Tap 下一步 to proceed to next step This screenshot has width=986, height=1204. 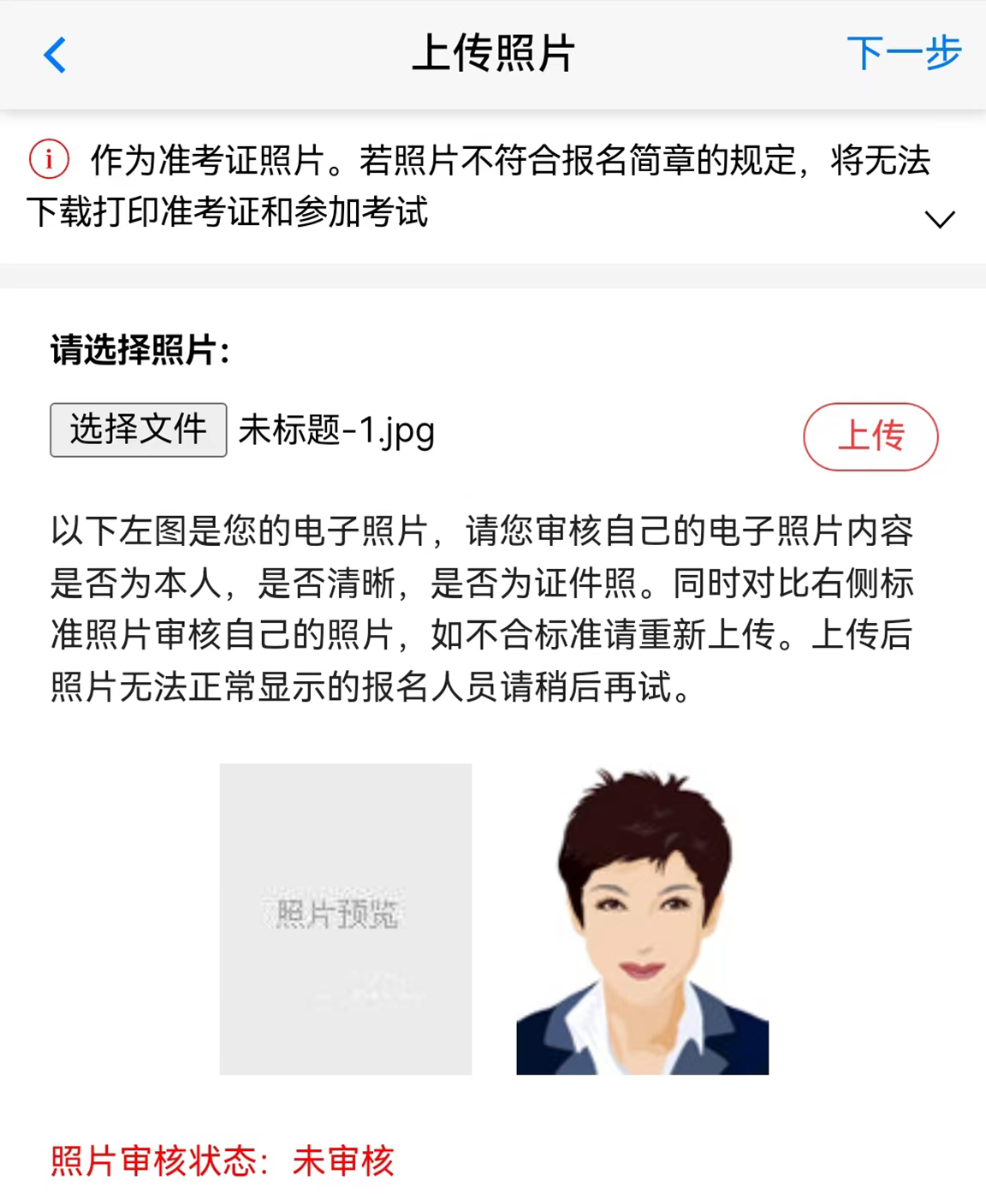pos(903,53)
